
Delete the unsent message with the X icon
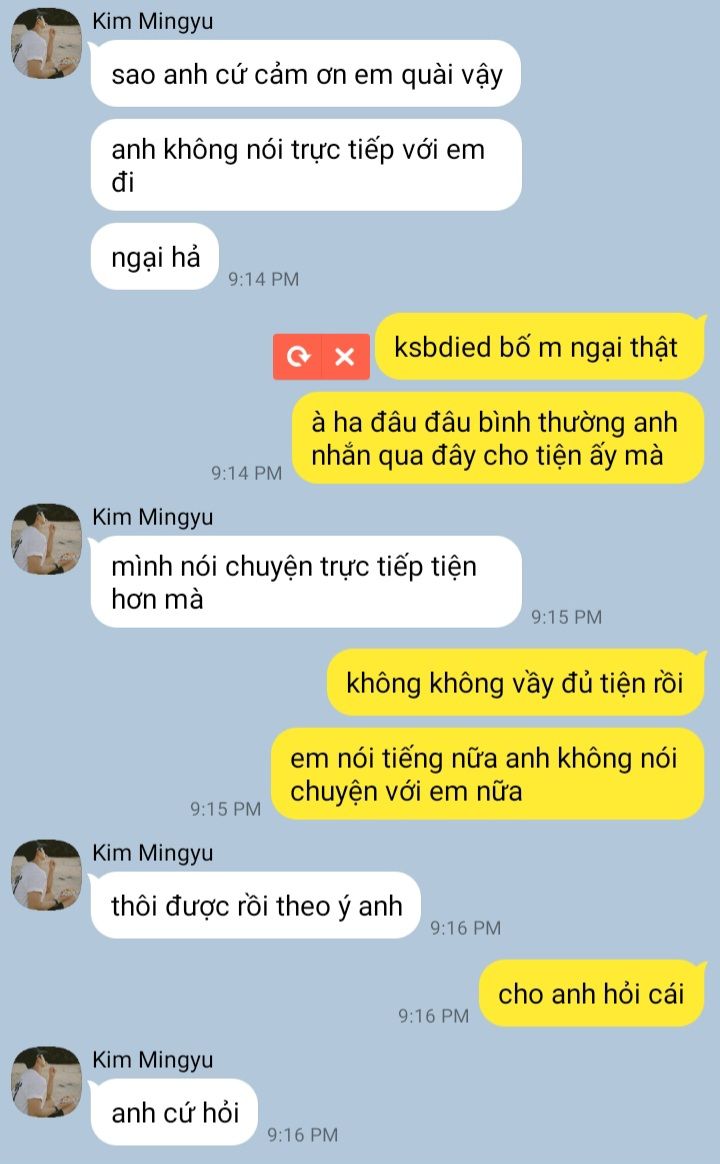345,357
